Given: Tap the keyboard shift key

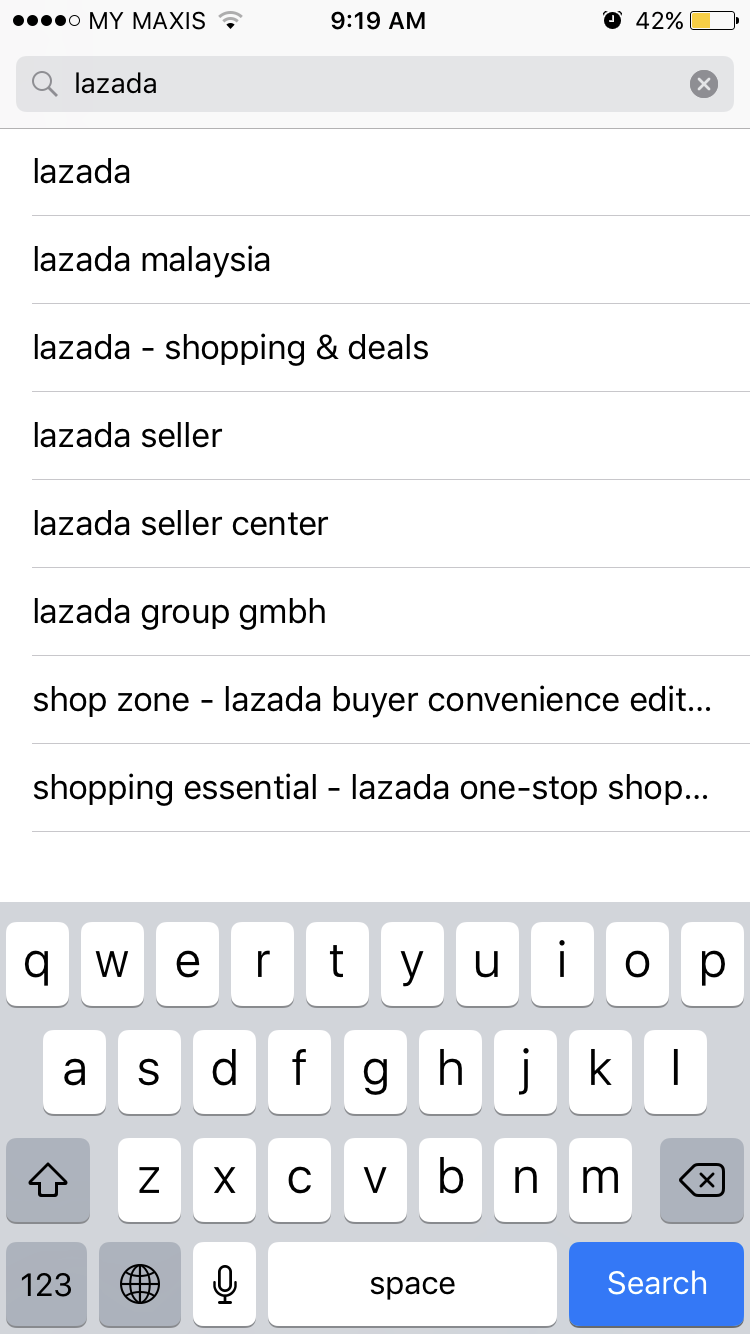Looking at the screenshot, I should click(x=48, y=1180).
